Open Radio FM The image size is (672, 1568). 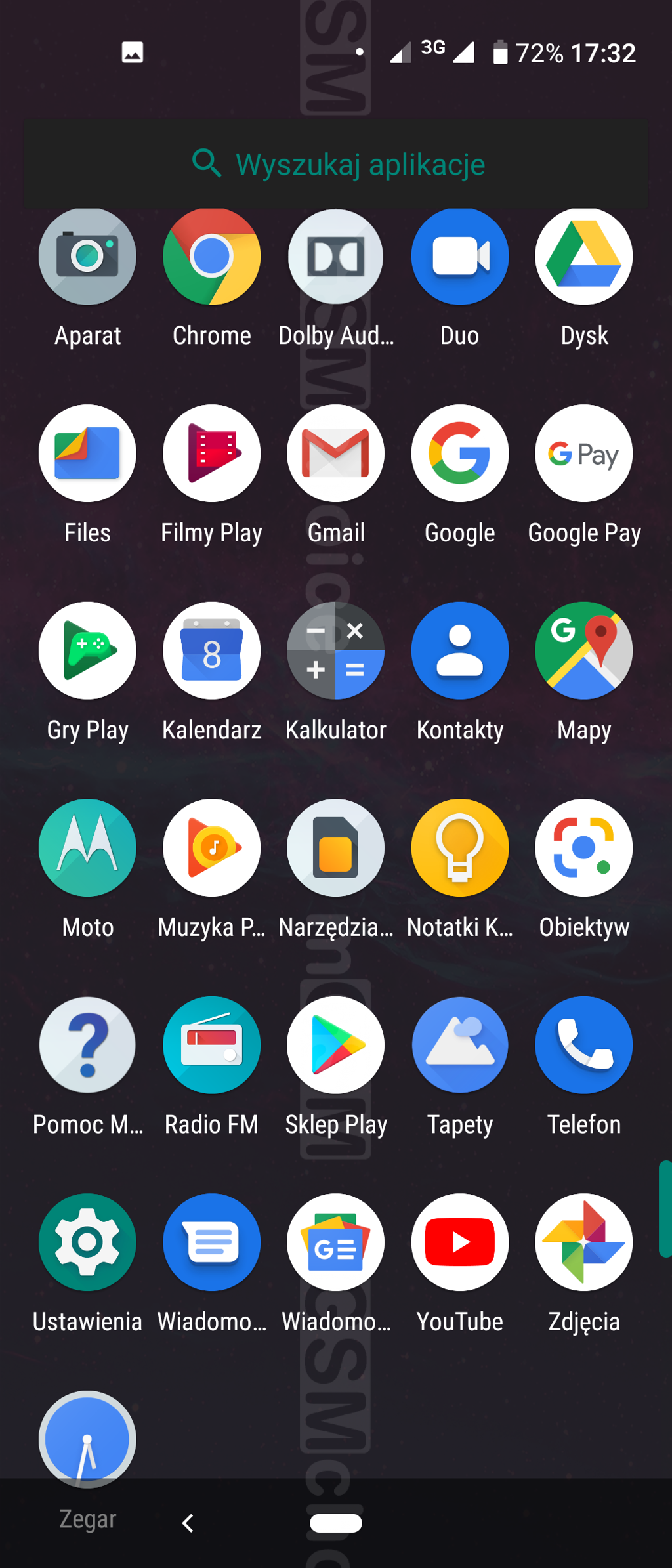tap(211, 1046)
